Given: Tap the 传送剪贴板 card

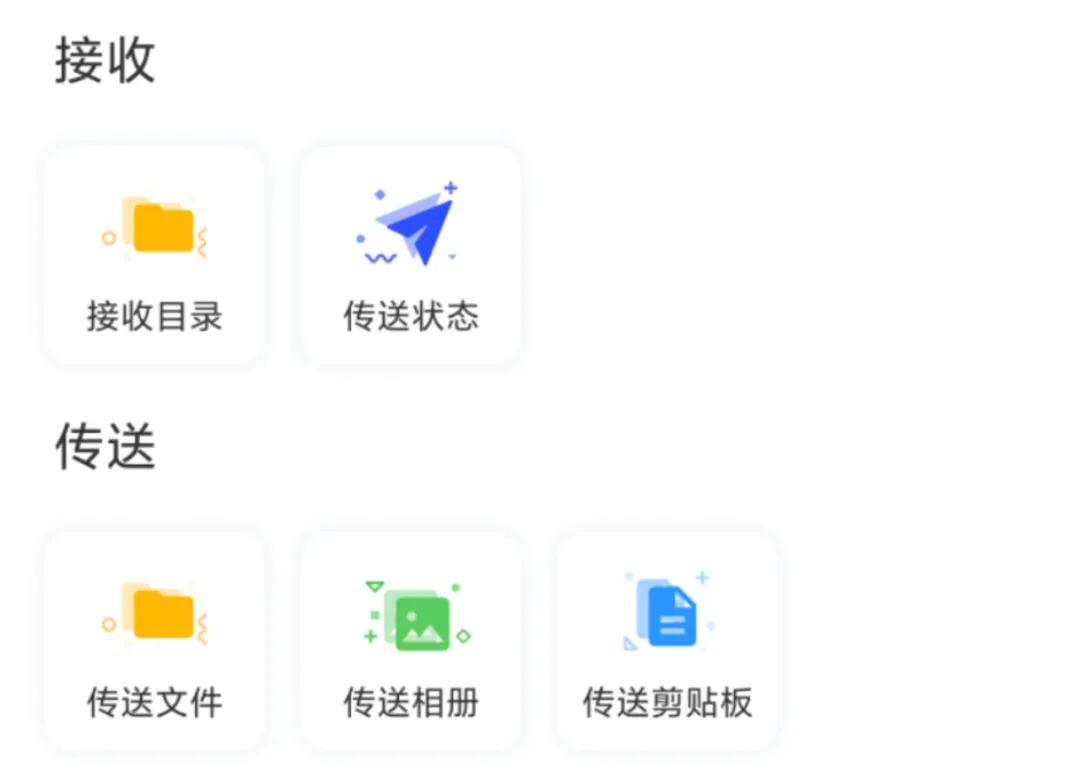Looking at the screenshot, I should 667,641.
